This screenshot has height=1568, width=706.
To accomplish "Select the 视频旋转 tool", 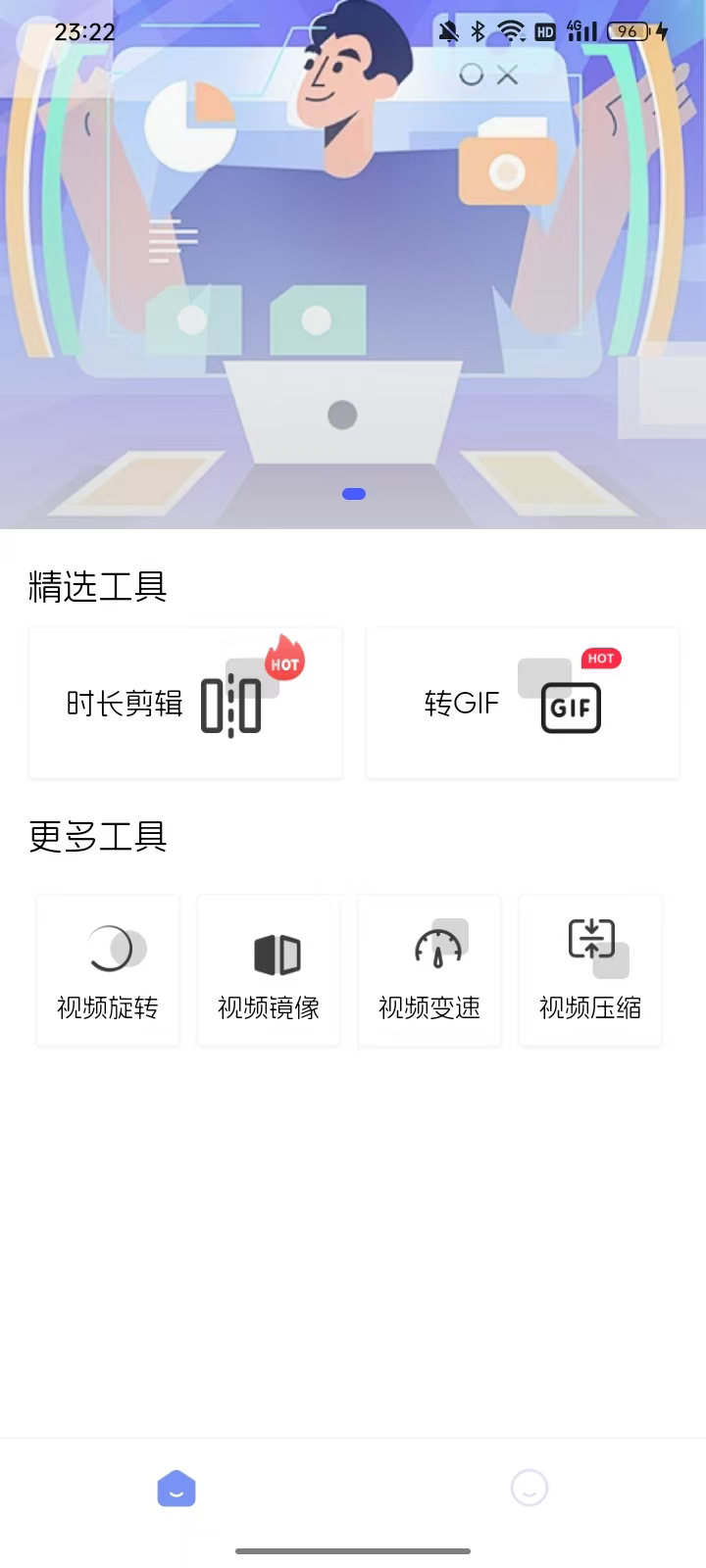I will [108, 970].
